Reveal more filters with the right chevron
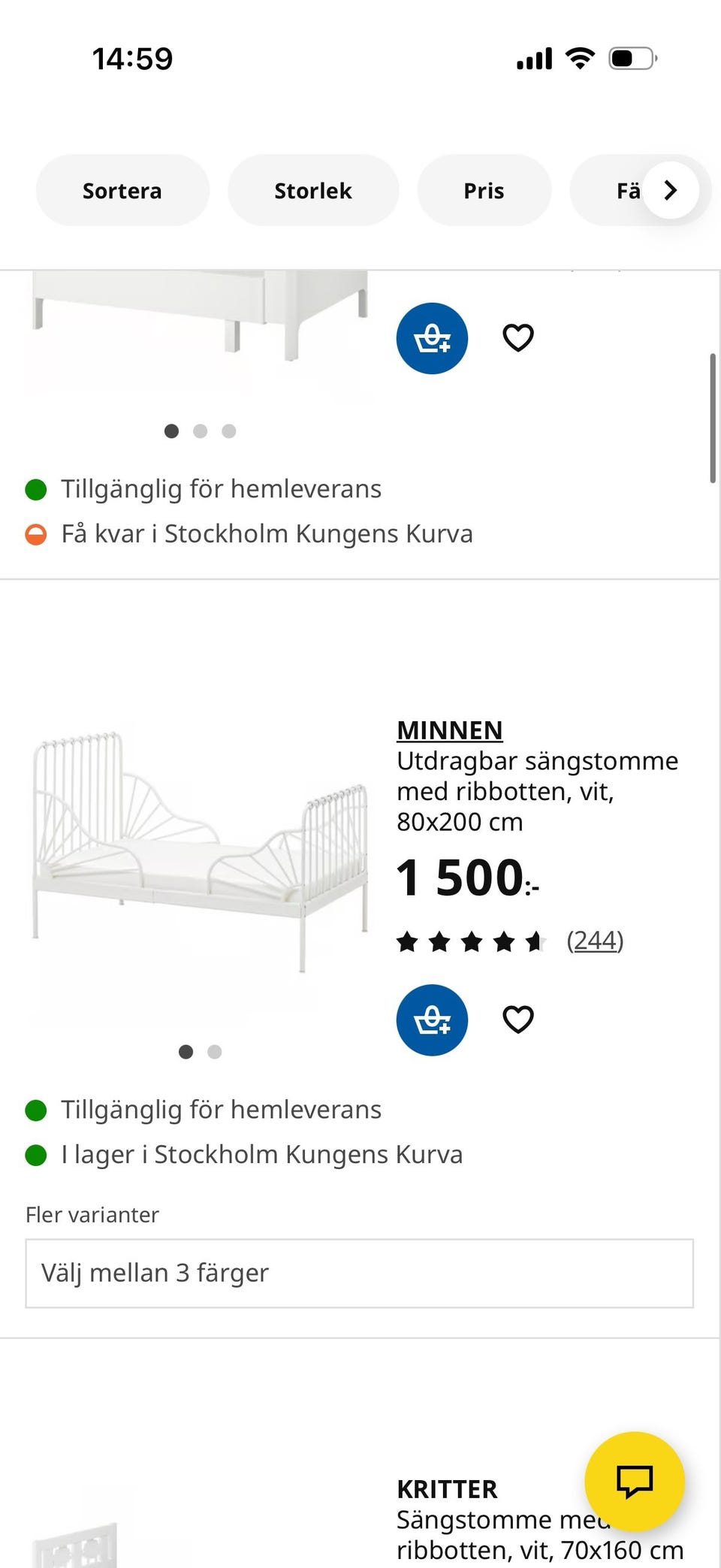Image resolution: width=721 pixels, height=1568 pixels. point(669,190)
